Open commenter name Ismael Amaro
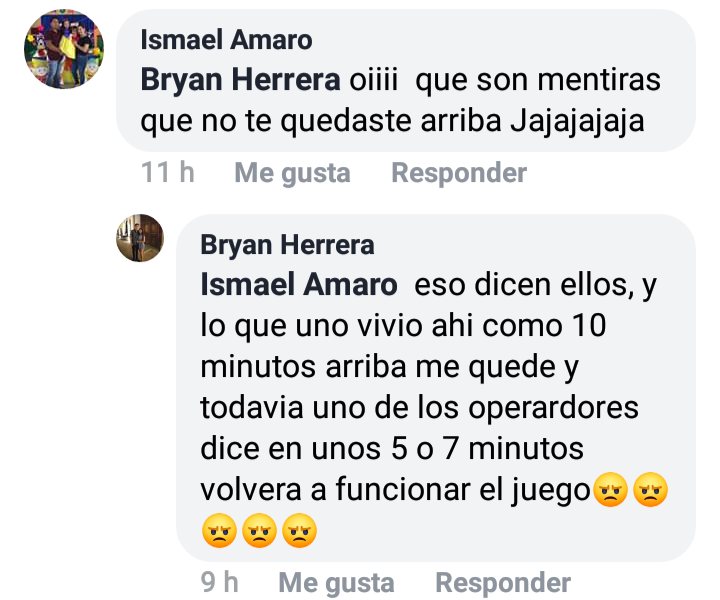This screenshot has width=720, height=600. pos(226,40)
